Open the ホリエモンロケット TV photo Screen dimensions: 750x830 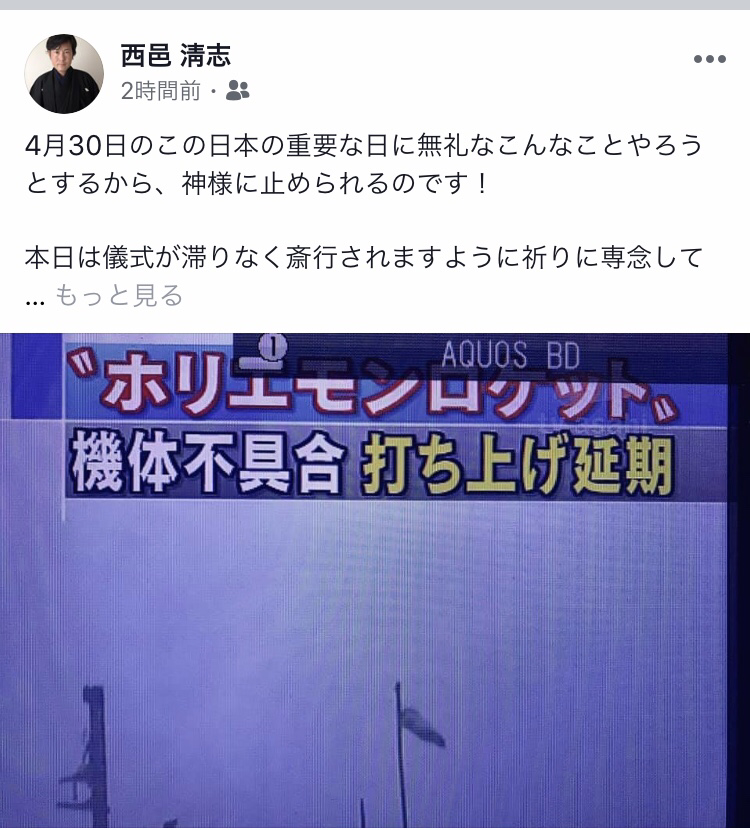375,580
